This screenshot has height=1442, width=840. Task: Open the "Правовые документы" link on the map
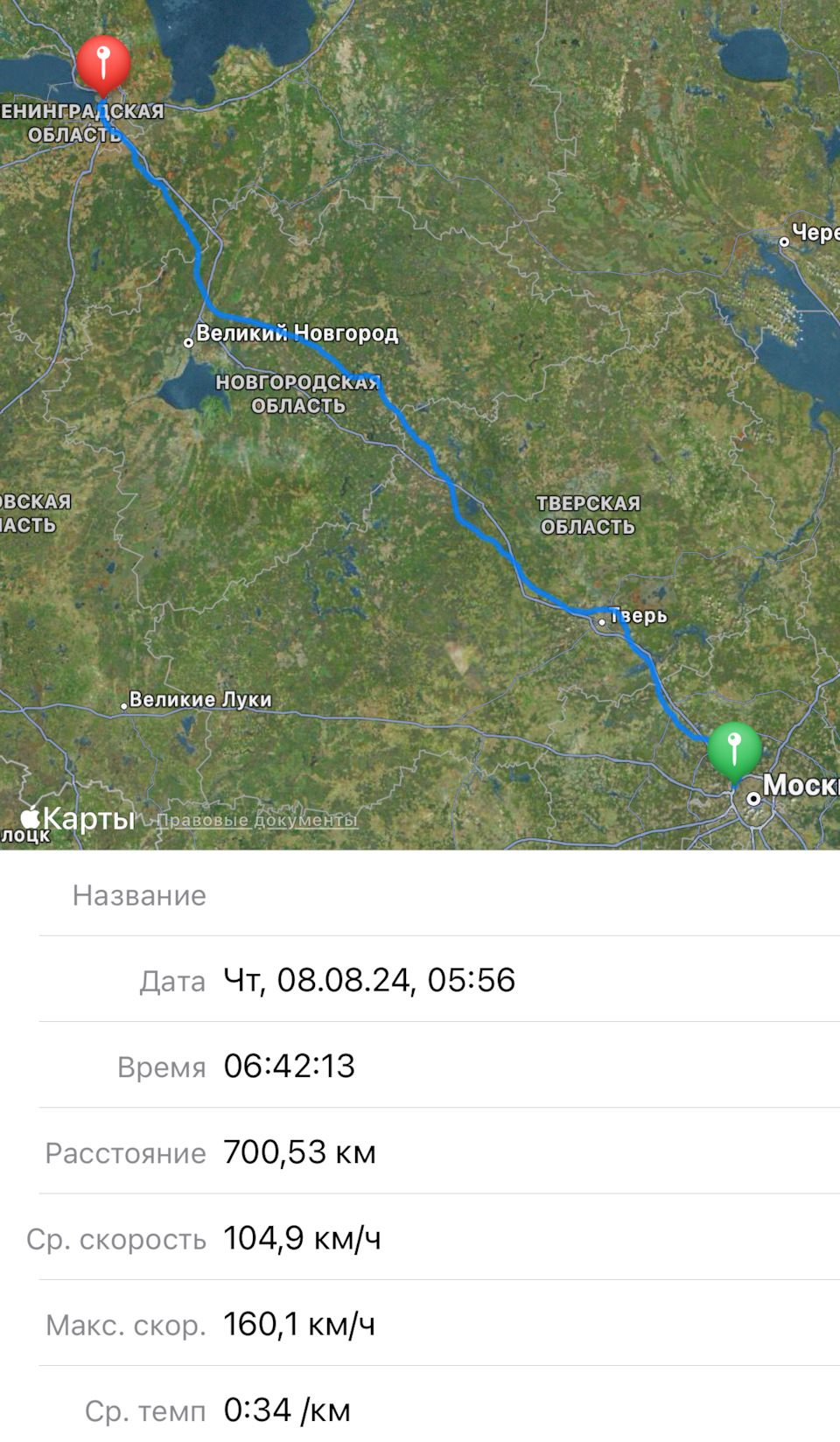click(257, 821)
